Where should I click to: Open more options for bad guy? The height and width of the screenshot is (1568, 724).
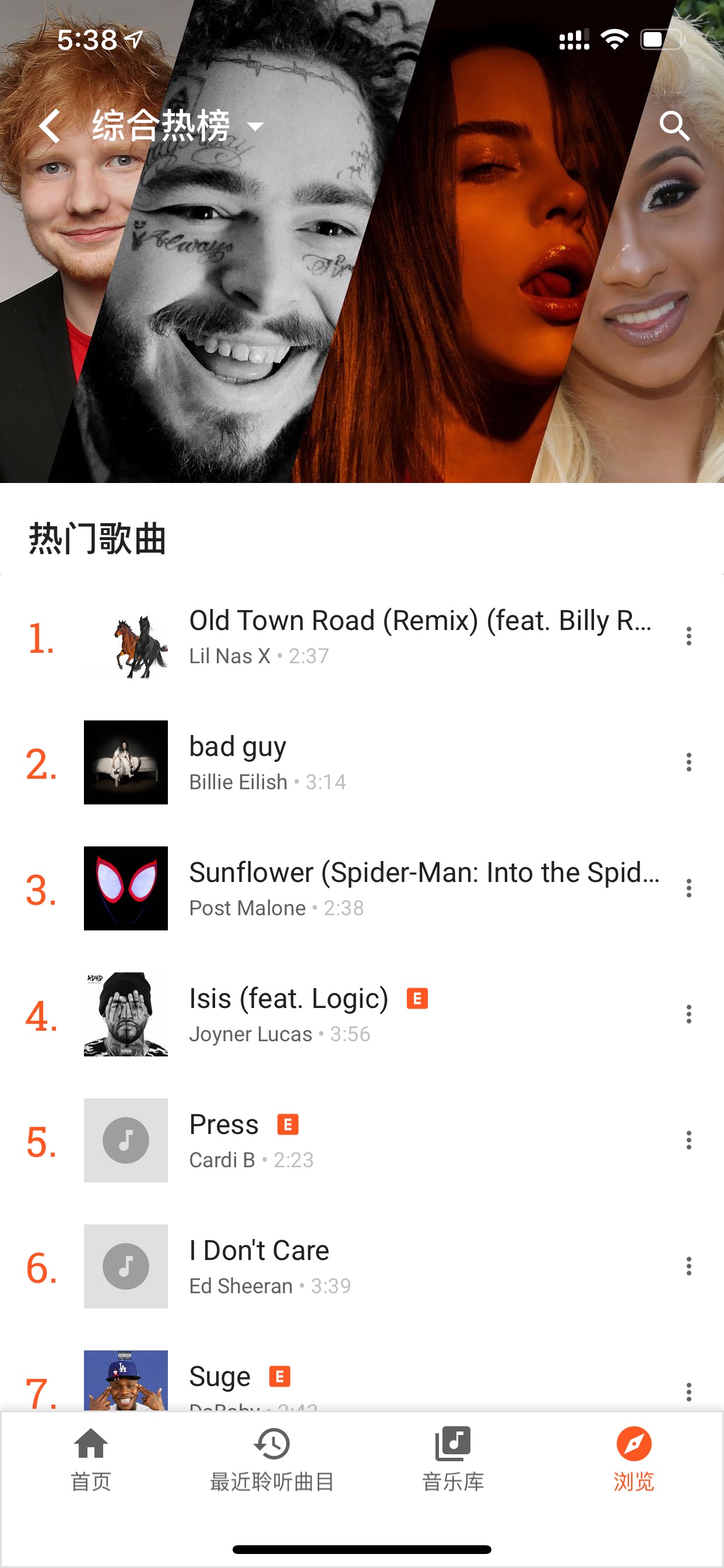pos(688,762)
